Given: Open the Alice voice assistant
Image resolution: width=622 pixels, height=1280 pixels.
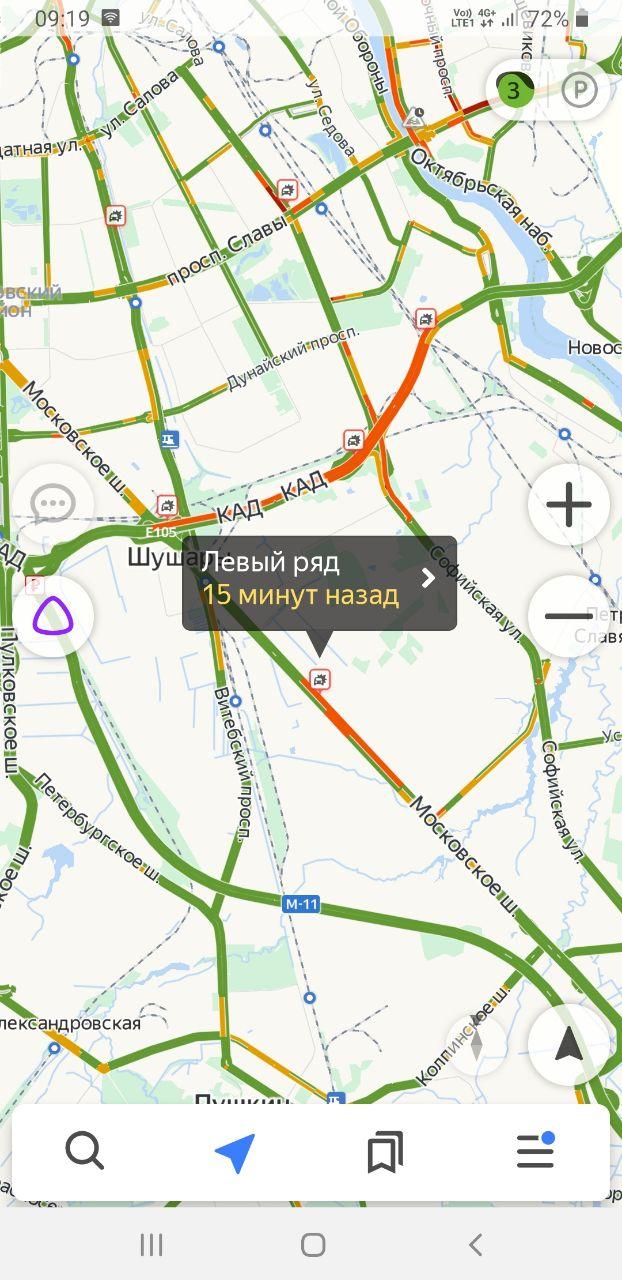Looking at the screenshot, I should (x=53, y=616).
